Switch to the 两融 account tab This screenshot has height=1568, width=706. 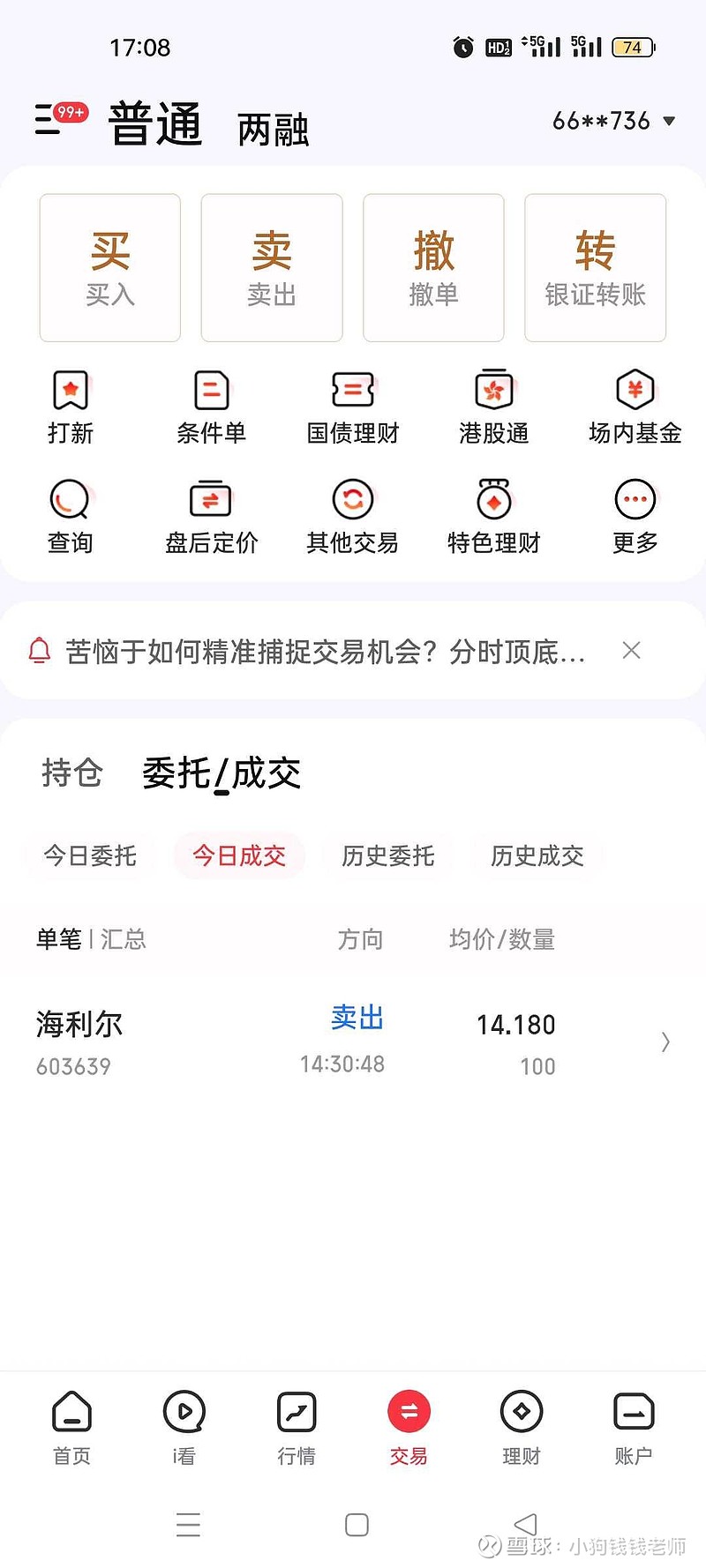[273, 130]
